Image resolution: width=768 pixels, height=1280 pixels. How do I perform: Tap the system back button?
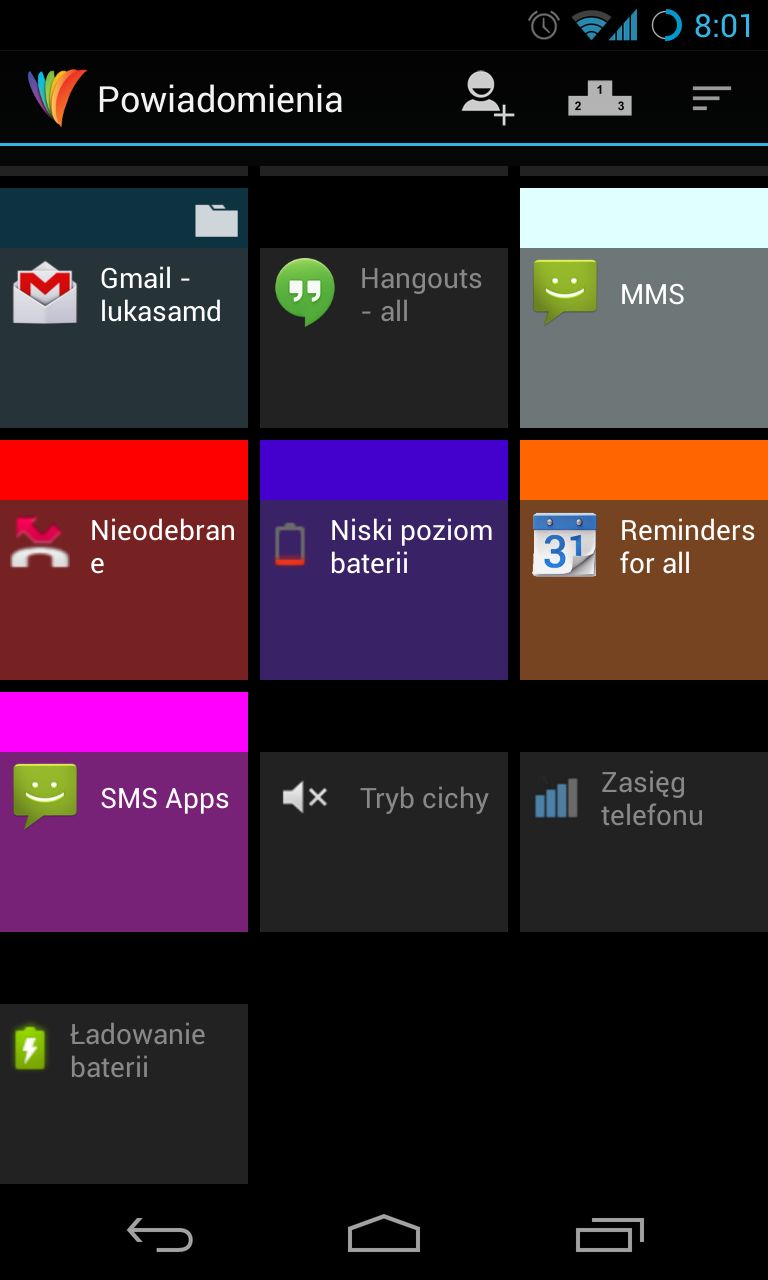pyautogui.click(x=160, y=1234)
